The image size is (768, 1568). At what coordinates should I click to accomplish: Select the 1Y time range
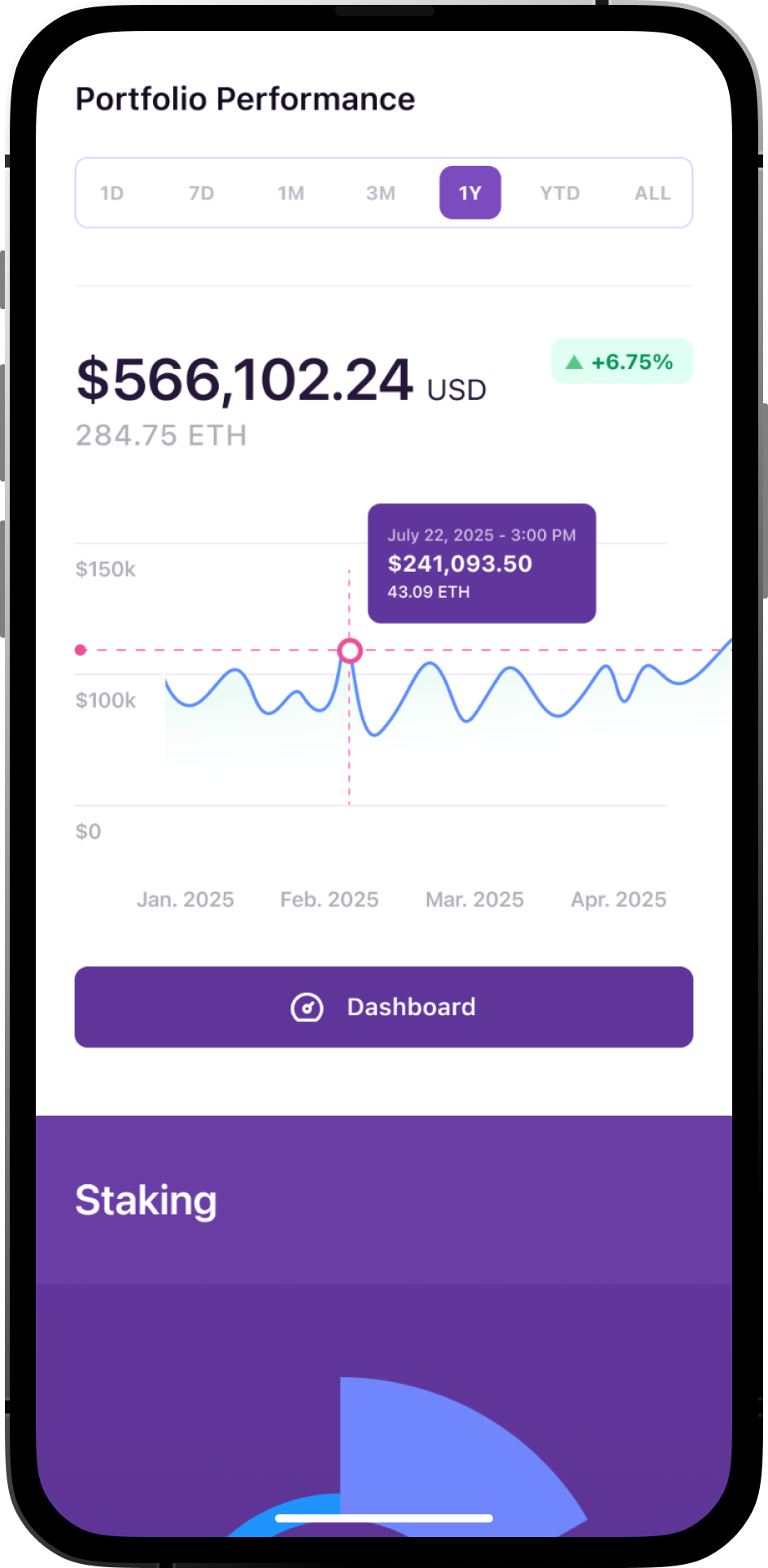pos(470,194)
